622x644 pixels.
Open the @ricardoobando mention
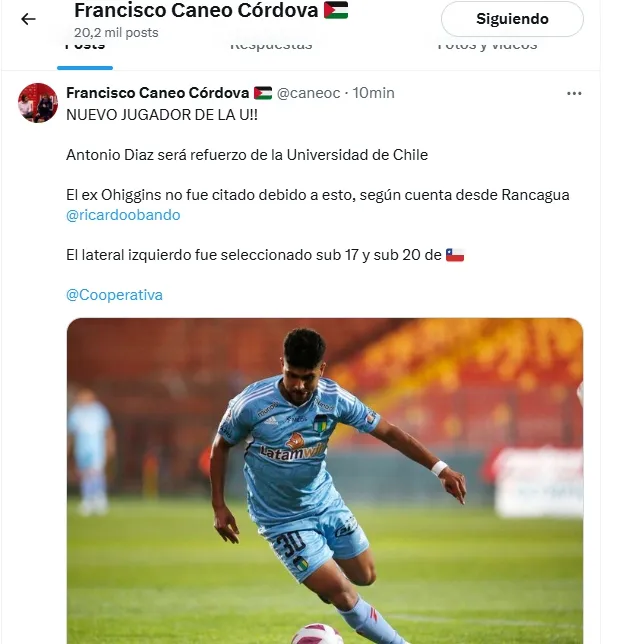[x=123, y=215]
